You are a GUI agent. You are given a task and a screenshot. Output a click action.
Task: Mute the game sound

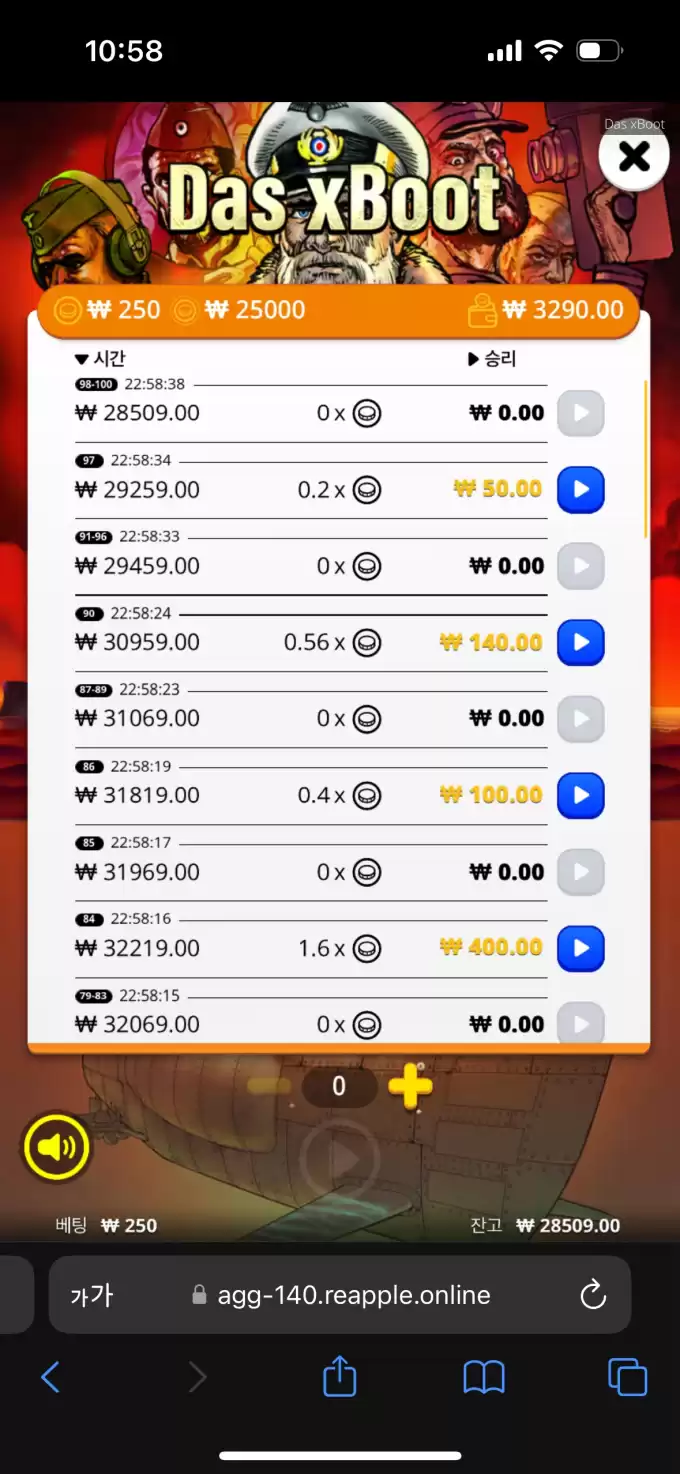point(56,1147)
